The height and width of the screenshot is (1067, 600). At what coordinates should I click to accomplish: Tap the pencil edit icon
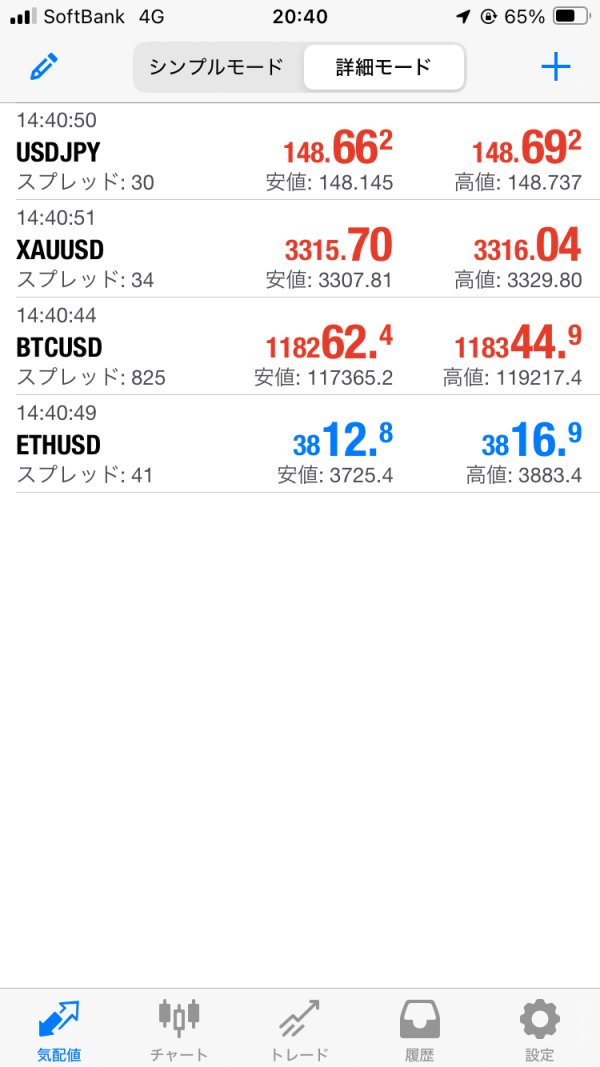(x=44, y=67)
